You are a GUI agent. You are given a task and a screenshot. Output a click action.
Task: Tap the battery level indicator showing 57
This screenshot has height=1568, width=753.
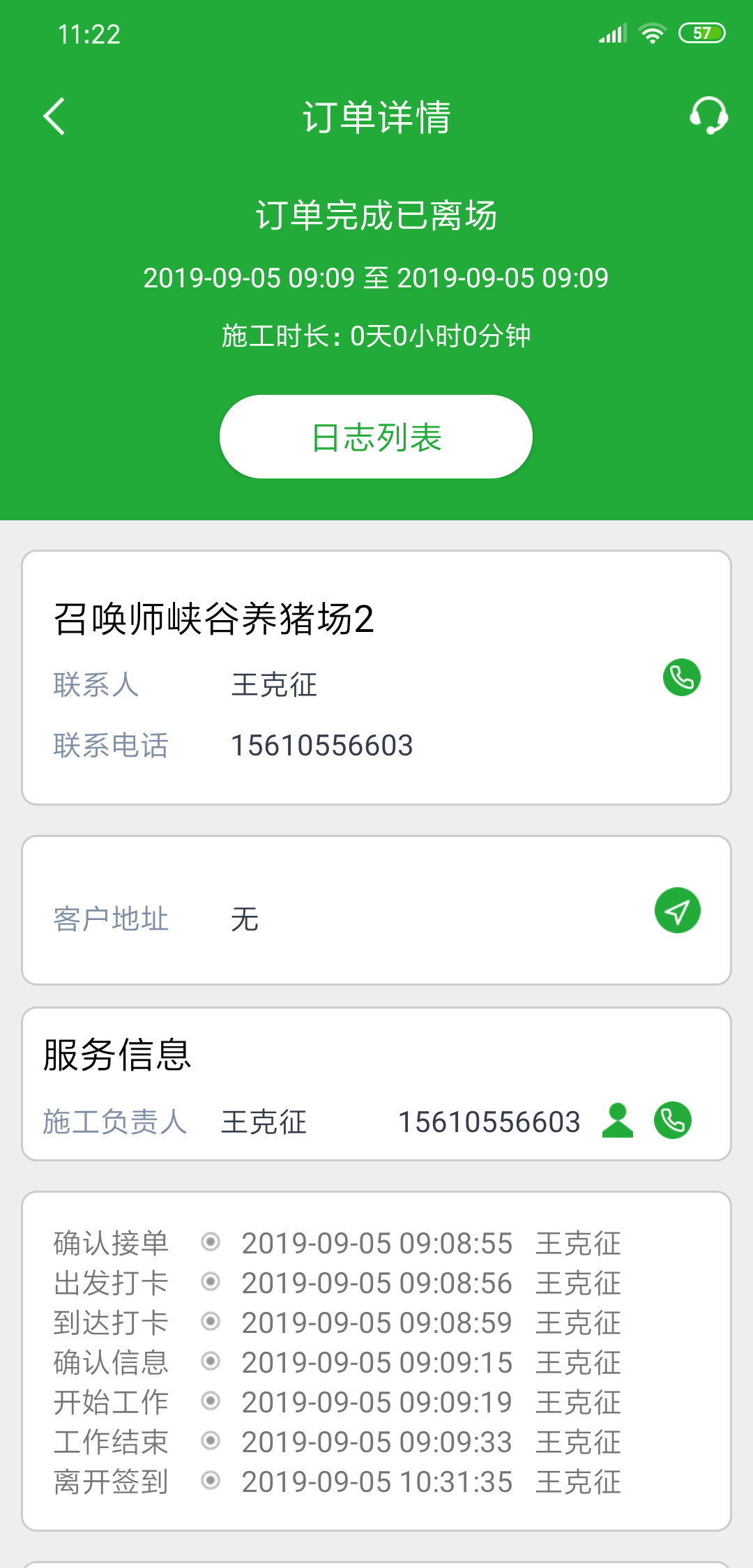701,32
